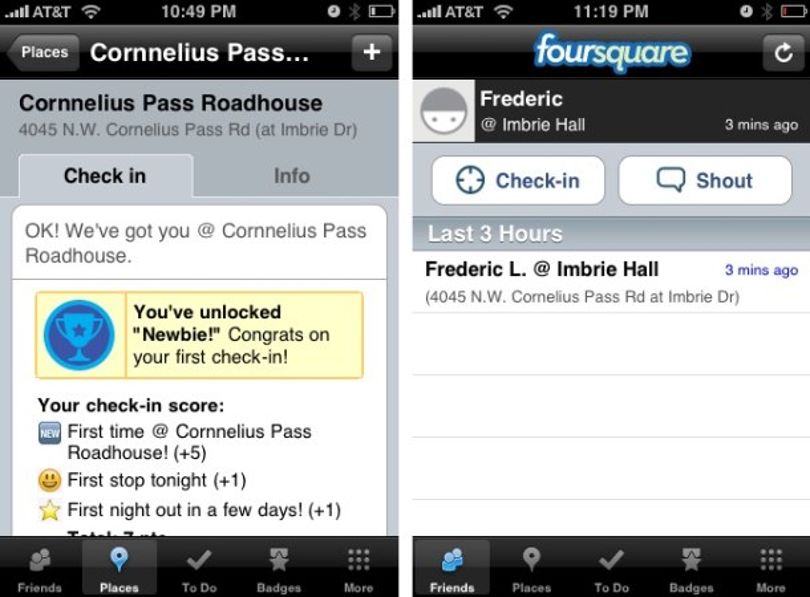Open More tab on the foursquare feed screen
Screen dimensions: 810x597
point(771,569)
